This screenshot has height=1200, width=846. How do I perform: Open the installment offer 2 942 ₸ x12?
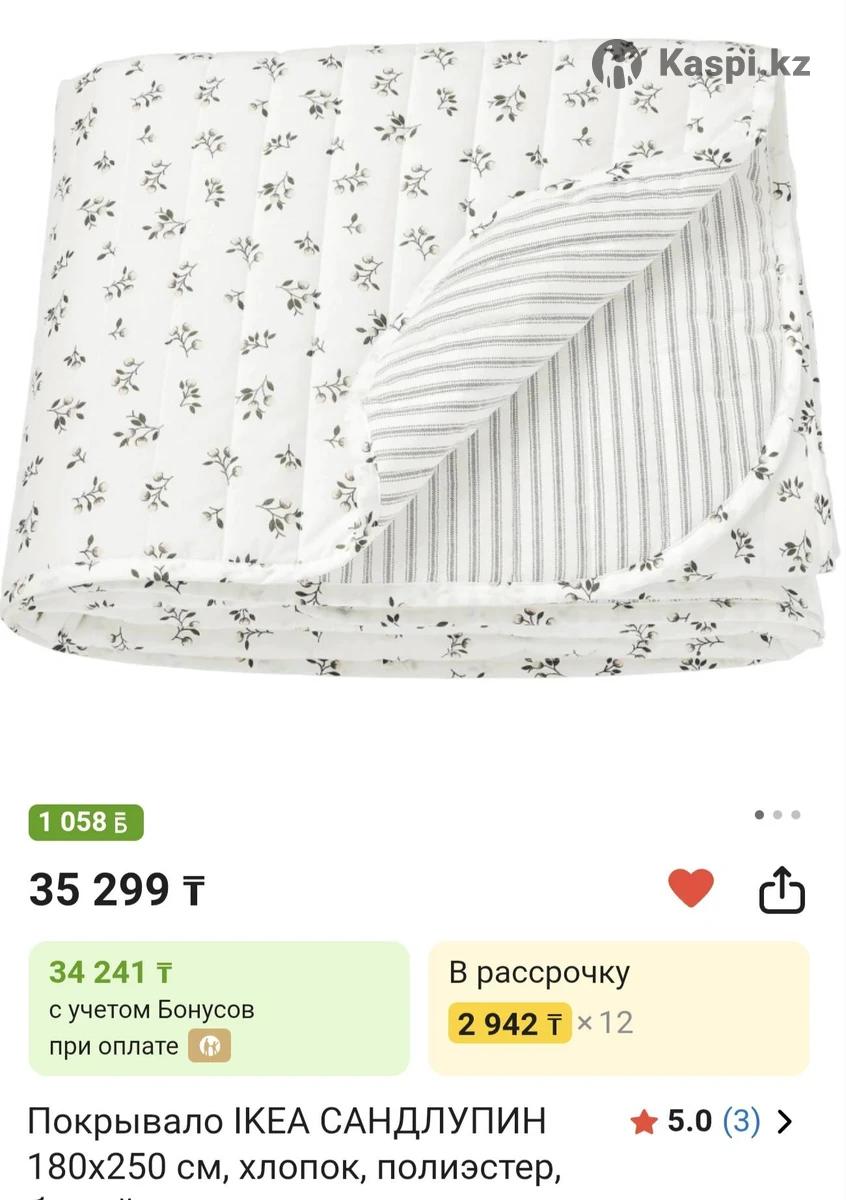618,1007
